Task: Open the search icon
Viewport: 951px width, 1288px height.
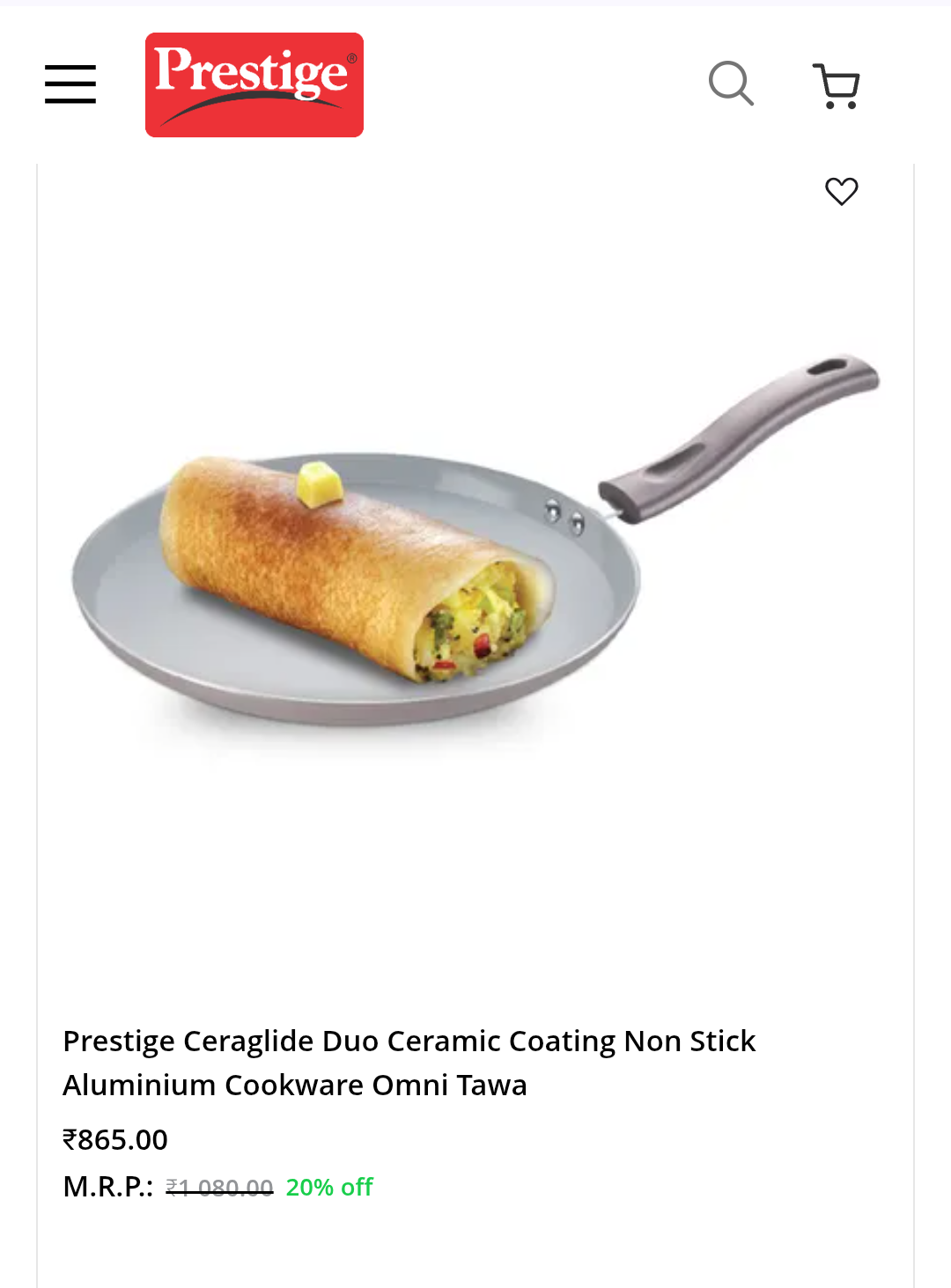Action: click(x=731, y=85)
